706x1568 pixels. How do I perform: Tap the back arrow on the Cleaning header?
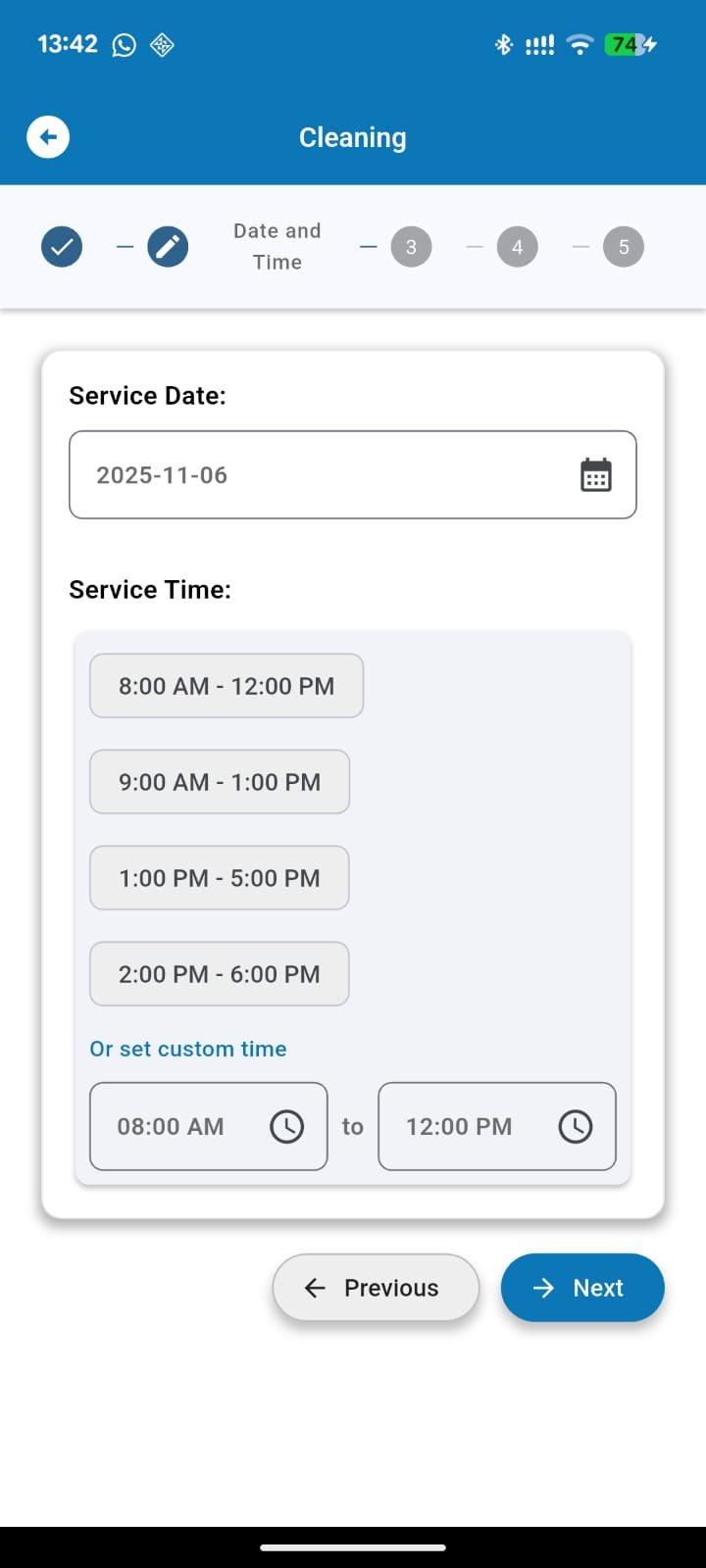coord(47,137)
